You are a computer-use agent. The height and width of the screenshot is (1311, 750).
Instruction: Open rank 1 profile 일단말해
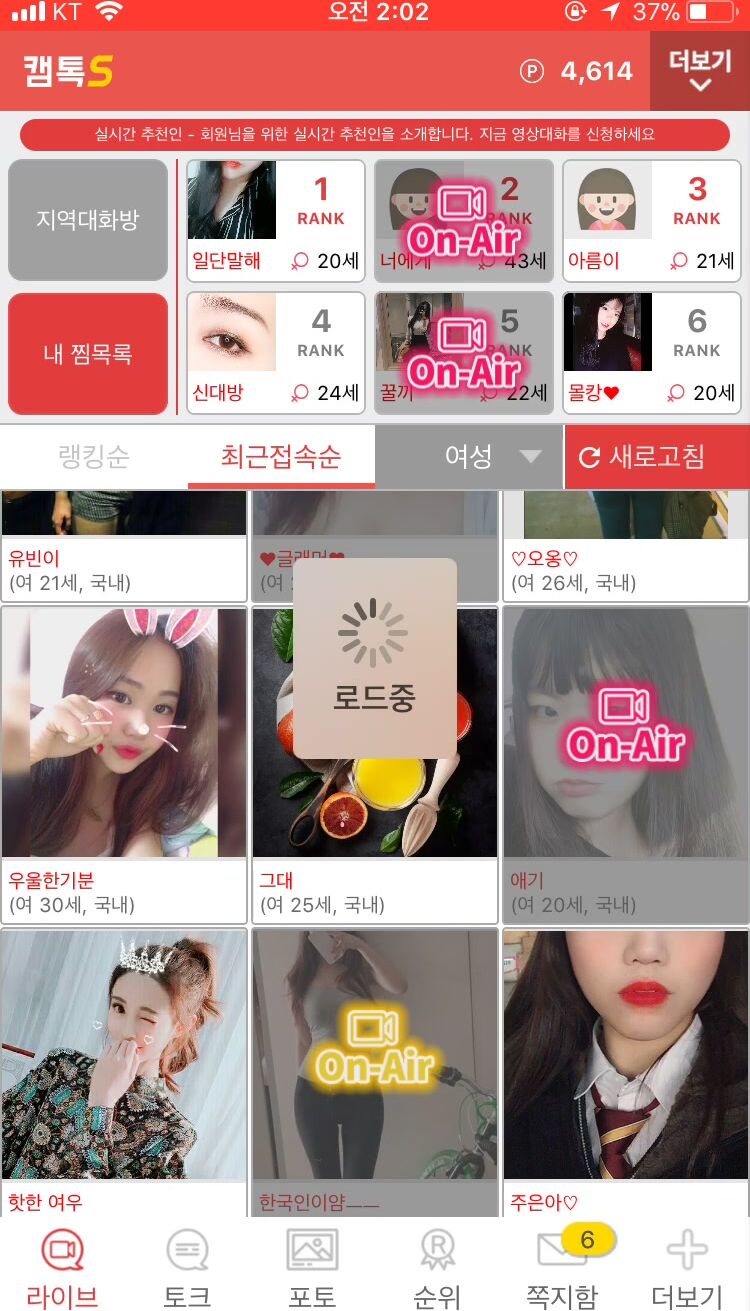(276, 220)
